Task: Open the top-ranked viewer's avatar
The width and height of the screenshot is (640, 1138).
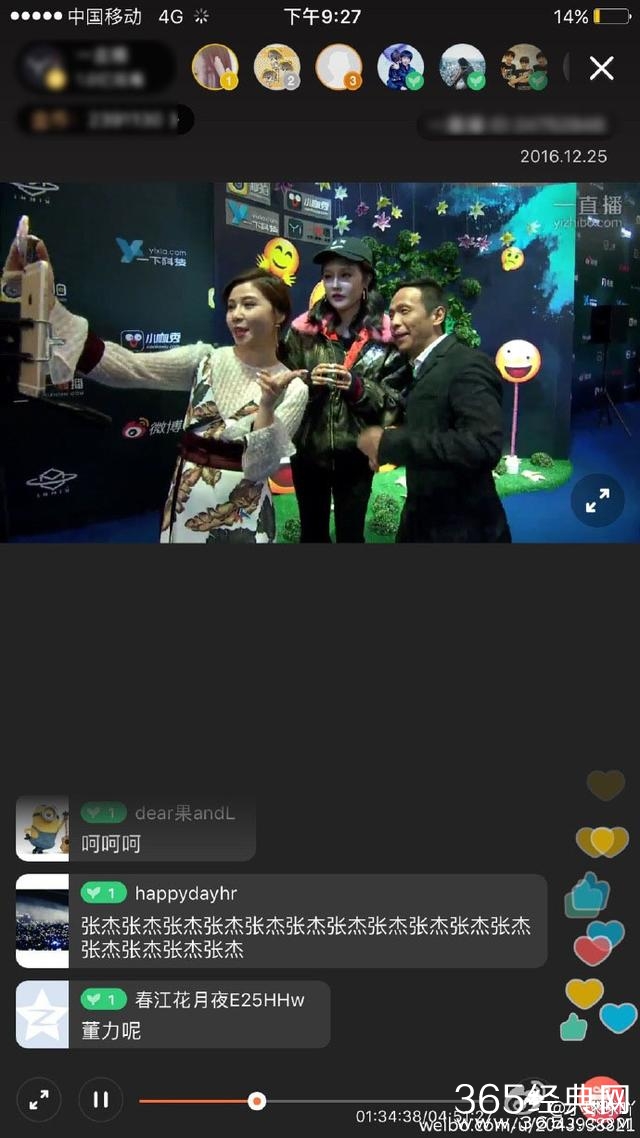Action: click(214, 67)
